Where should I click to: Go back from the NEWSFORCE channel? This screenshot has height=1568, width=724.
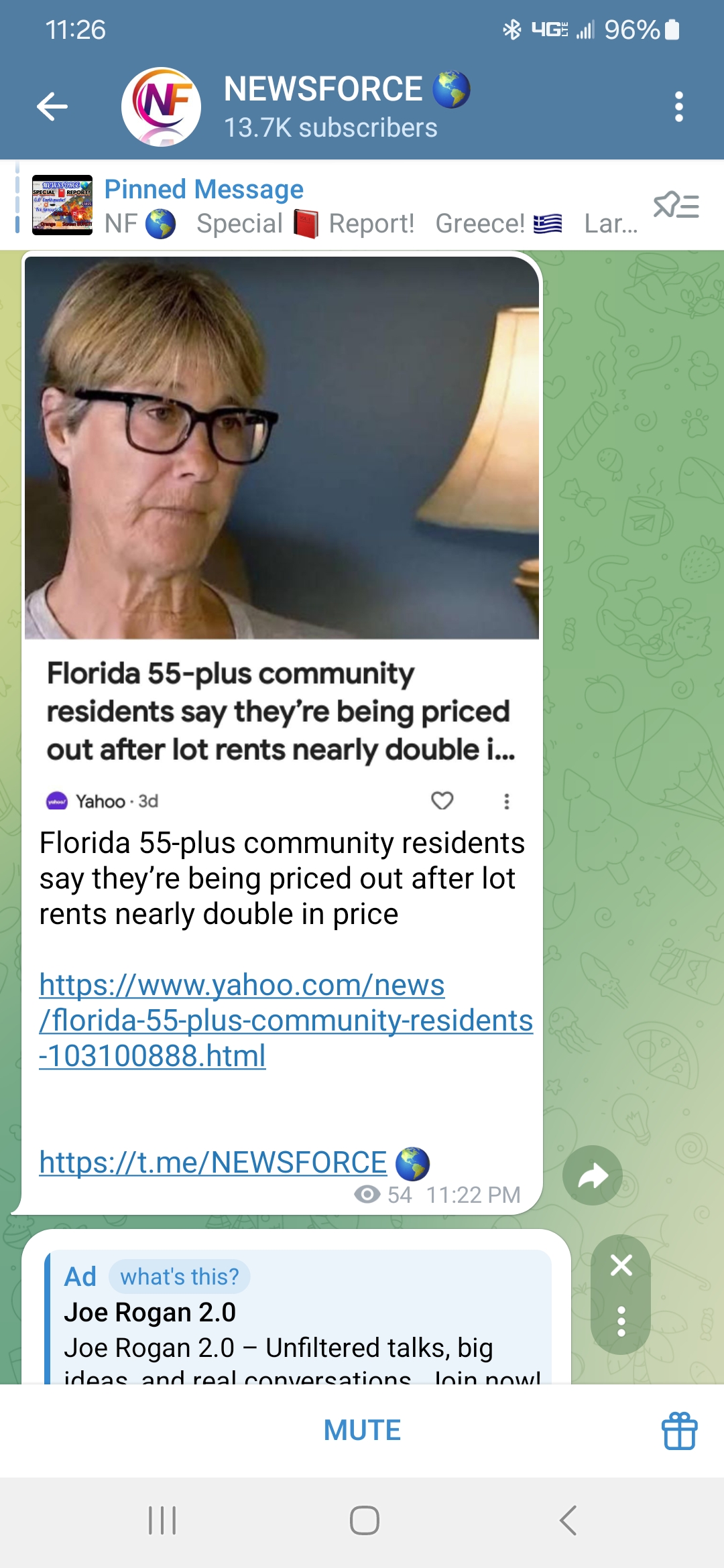pyautogui.click(x=52, y=107)
